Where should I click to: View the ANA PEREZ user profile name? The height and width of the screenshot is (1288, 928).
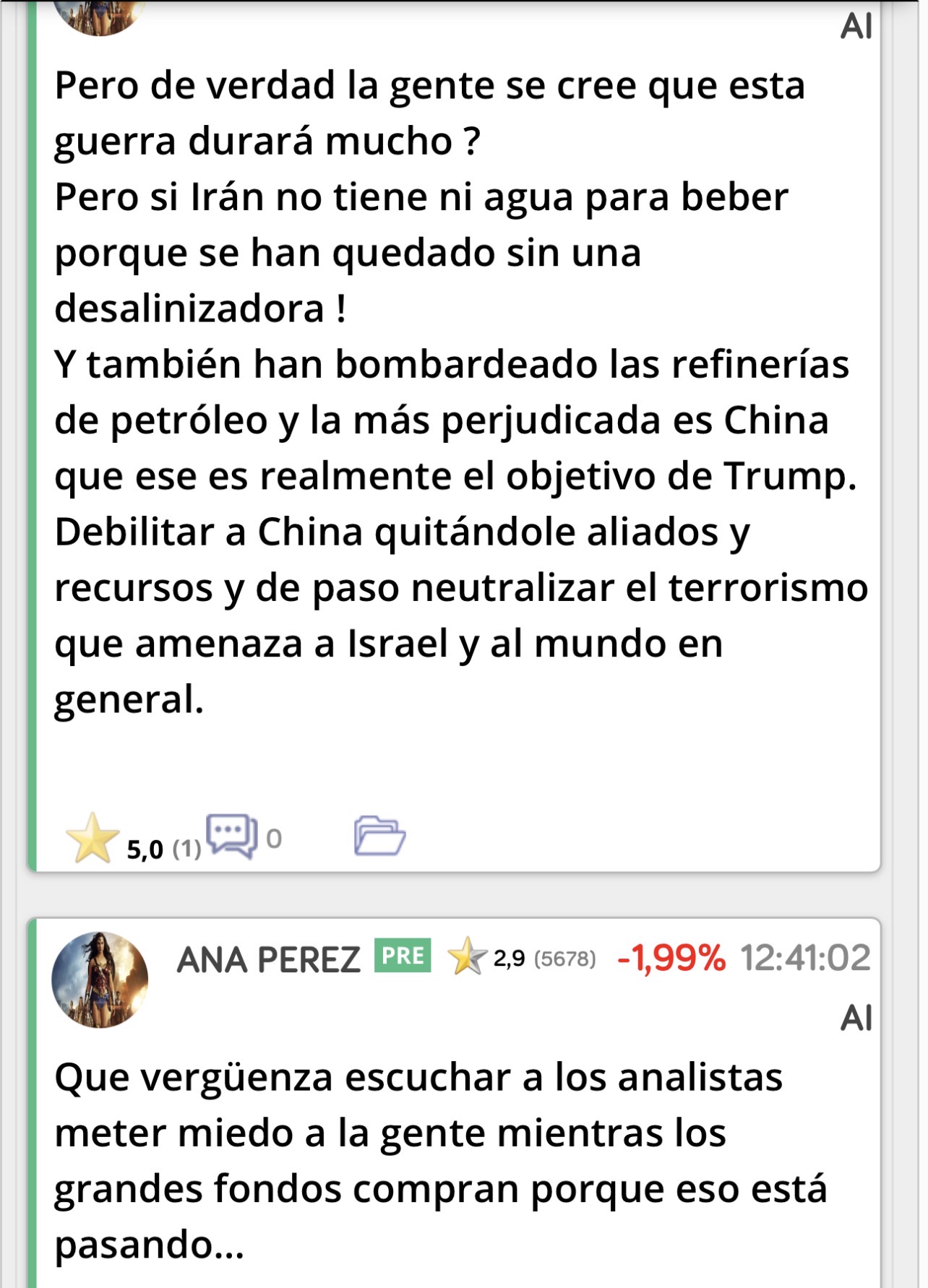pyautogui.click(x=268, y=960)
